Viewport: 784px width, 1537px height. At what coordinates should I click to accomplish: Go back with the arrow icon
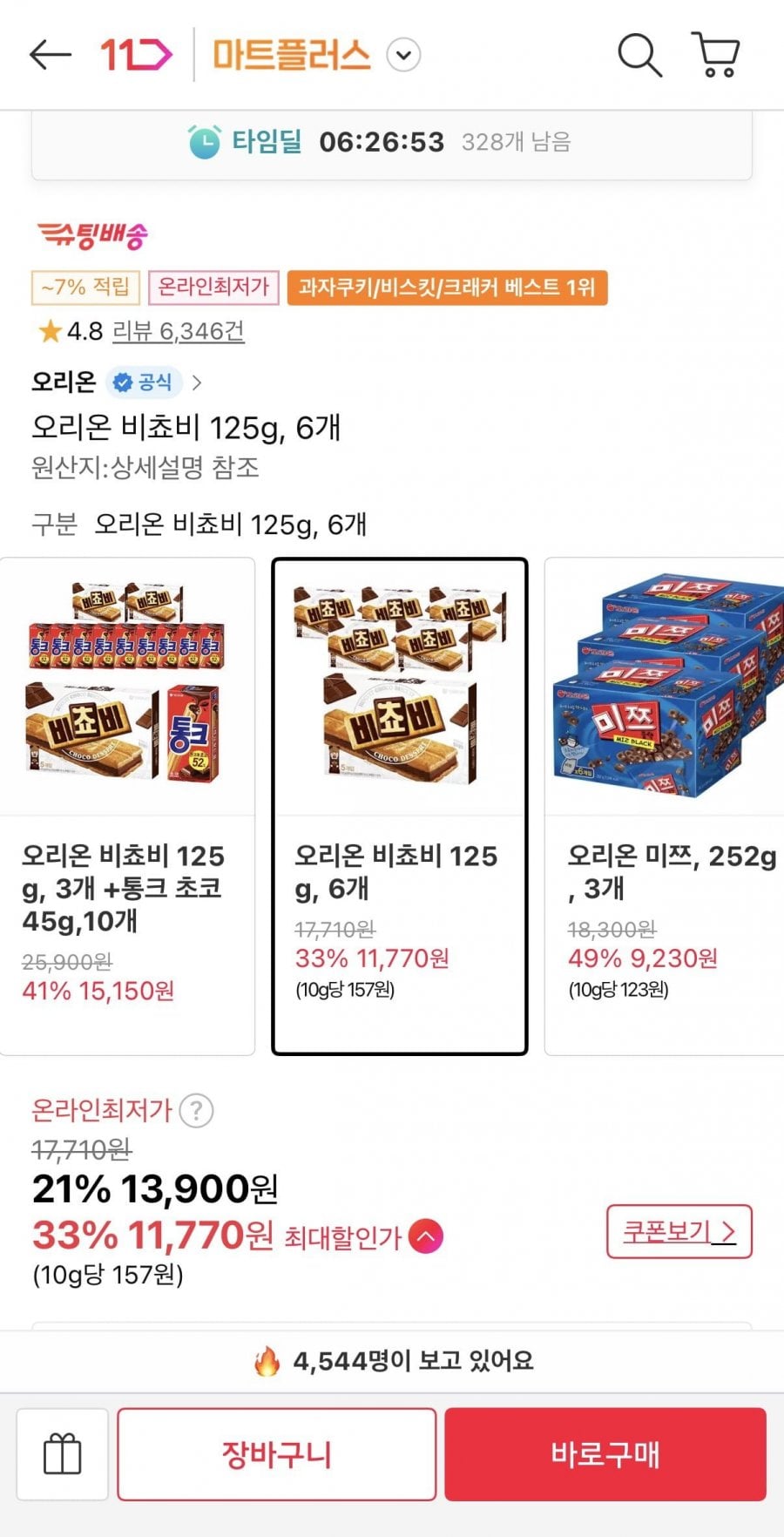pyautogui.click(x=50, y=55)
